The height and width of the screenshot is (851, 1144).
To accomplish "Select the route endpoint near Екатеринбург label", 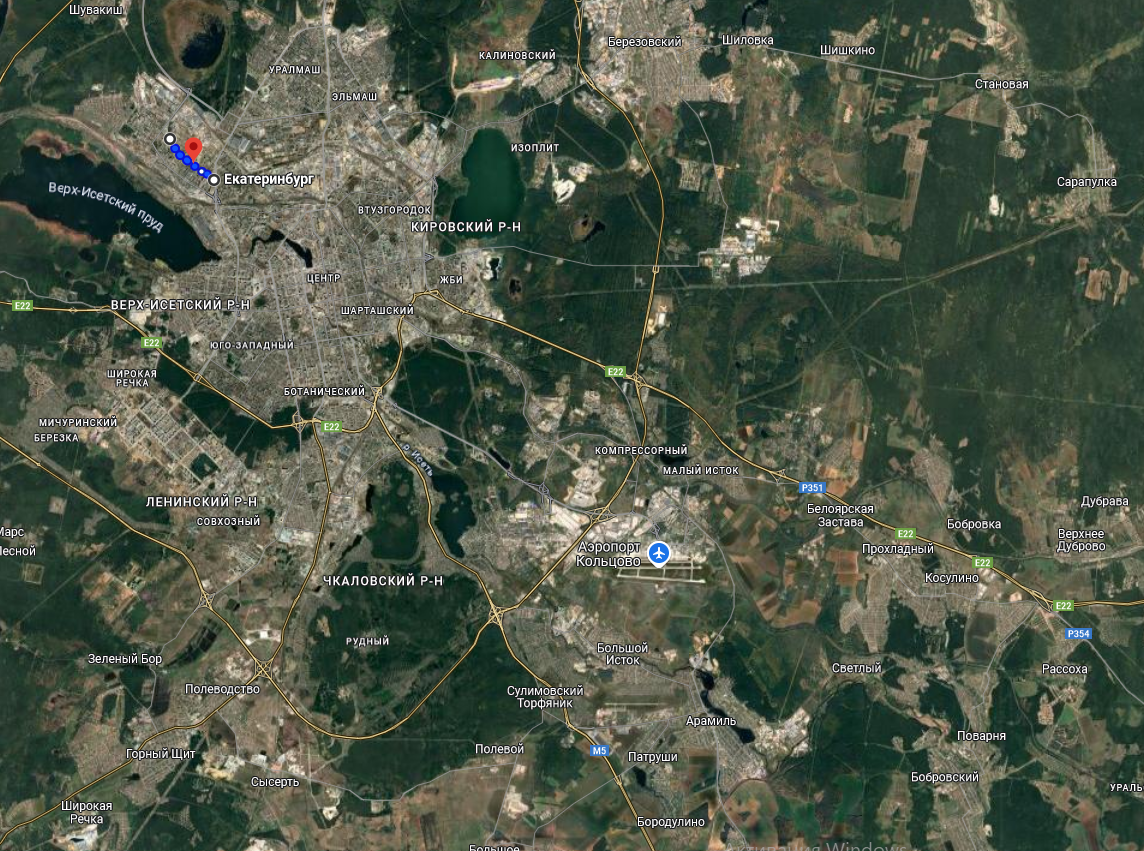I will point(214,180).
